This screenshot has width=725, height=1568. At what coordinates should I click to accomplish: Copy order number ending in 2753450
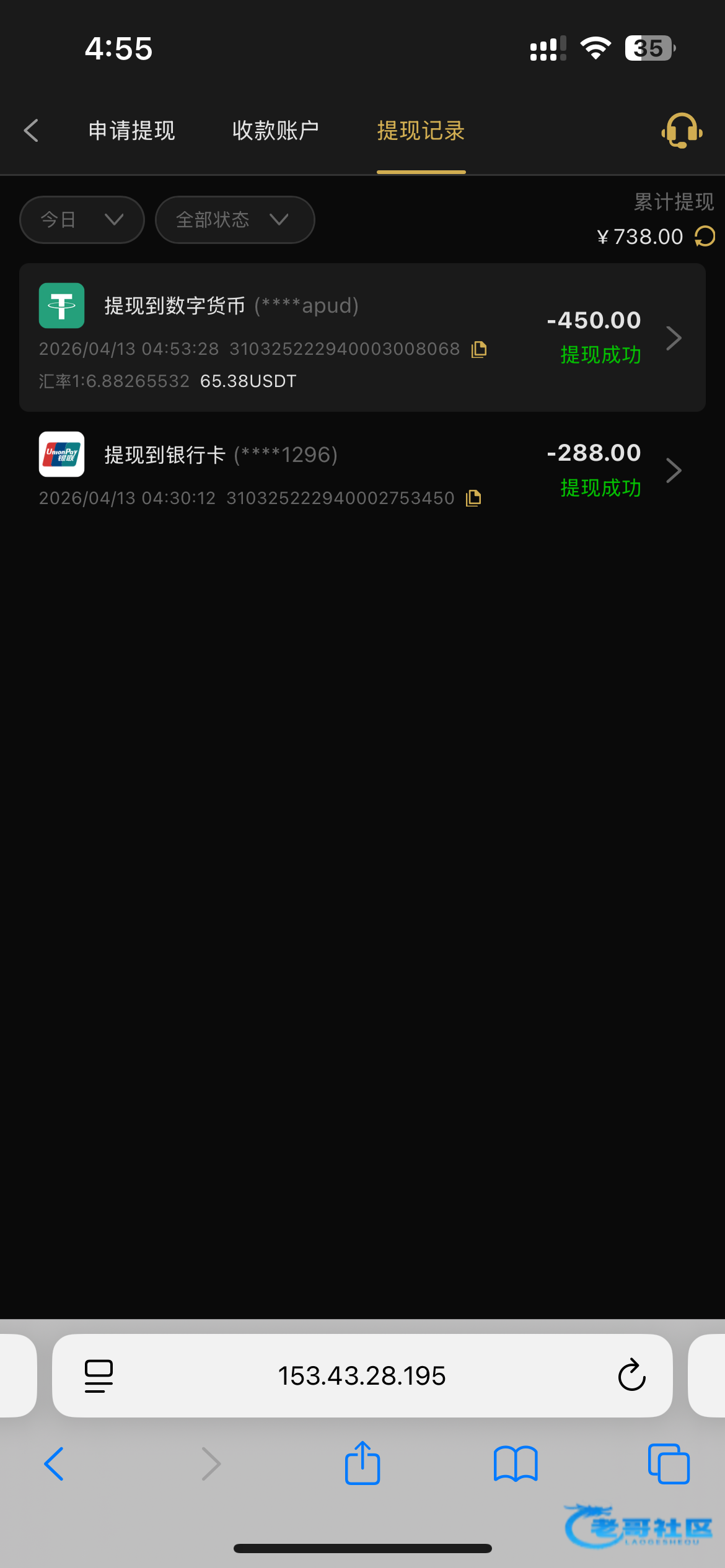473,498
